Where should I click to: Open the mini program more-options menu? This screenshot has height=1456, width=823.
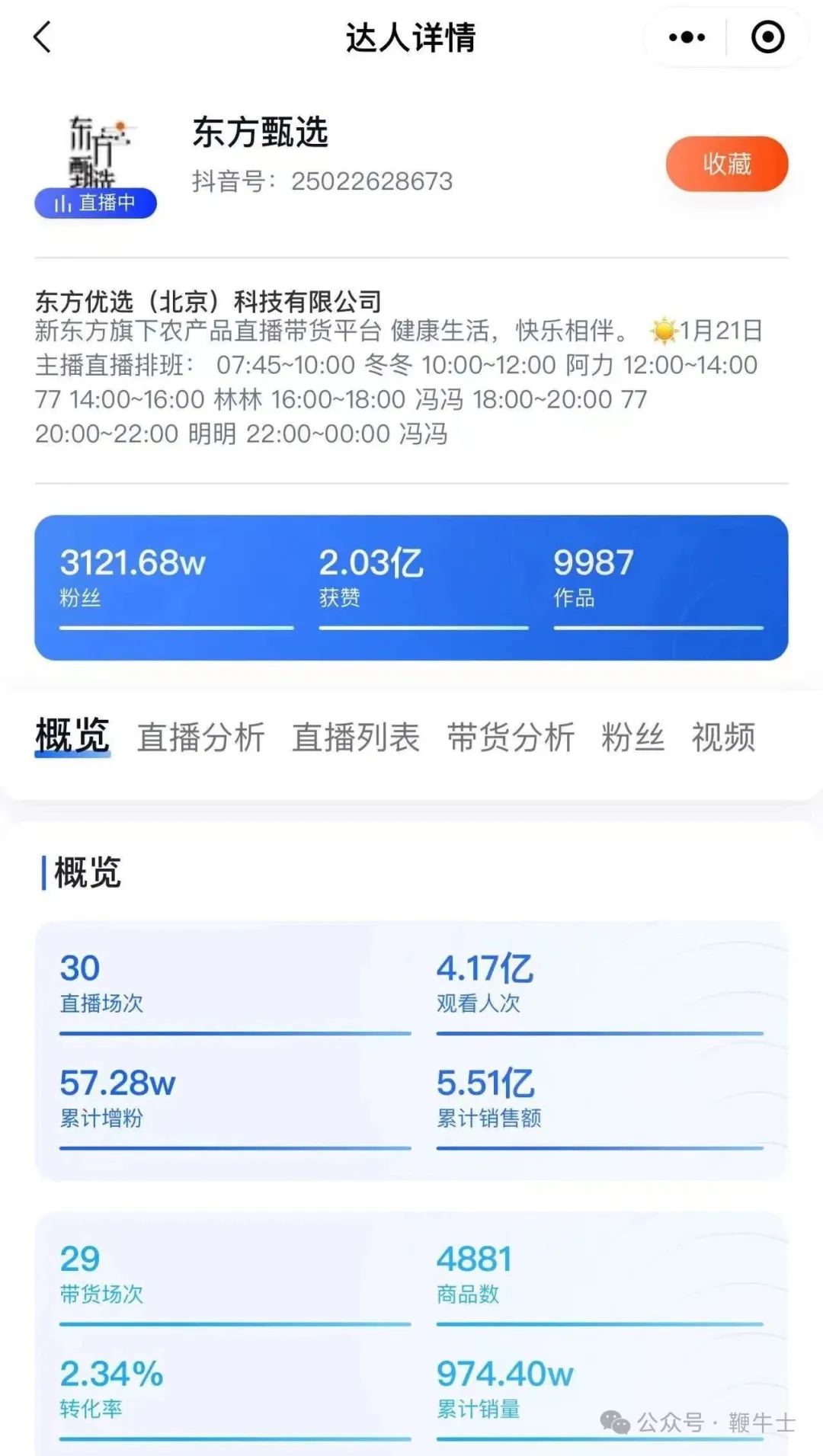click(x=687, y=37)
